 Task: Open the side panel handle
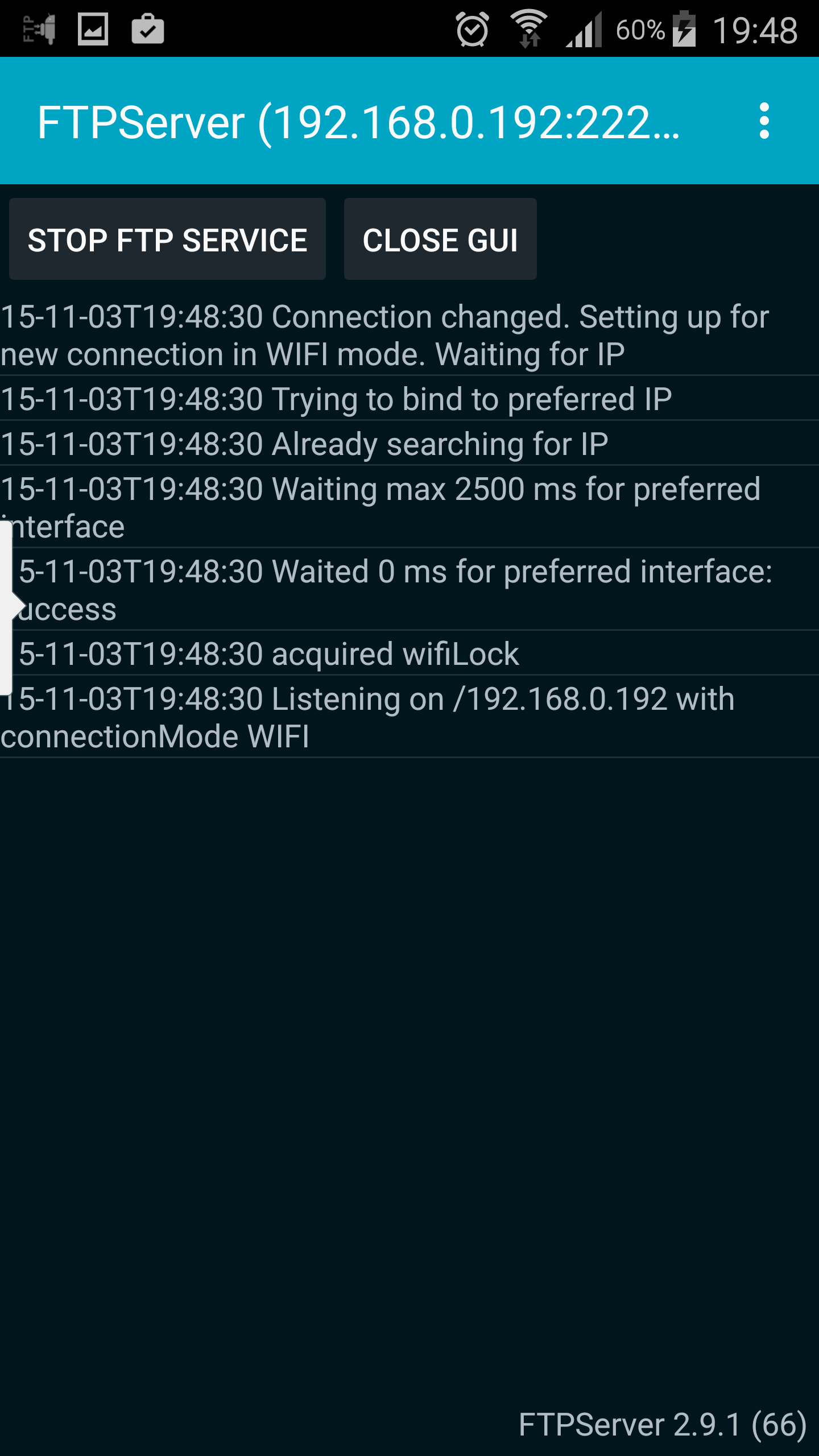click(x=9, y=606)
